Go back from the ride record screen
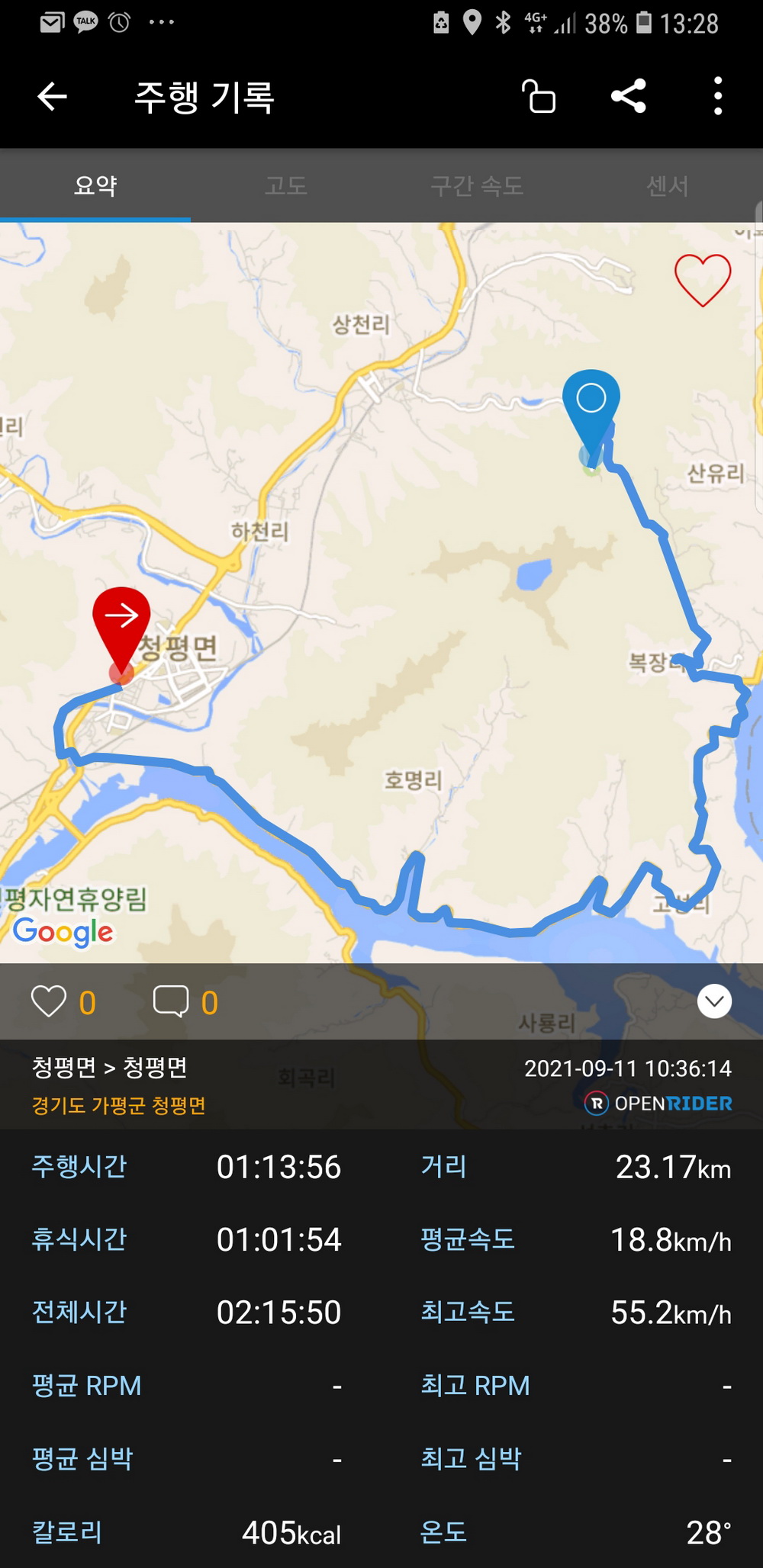The width and height of the screenshot is (763, 1568). coord(52,97)
